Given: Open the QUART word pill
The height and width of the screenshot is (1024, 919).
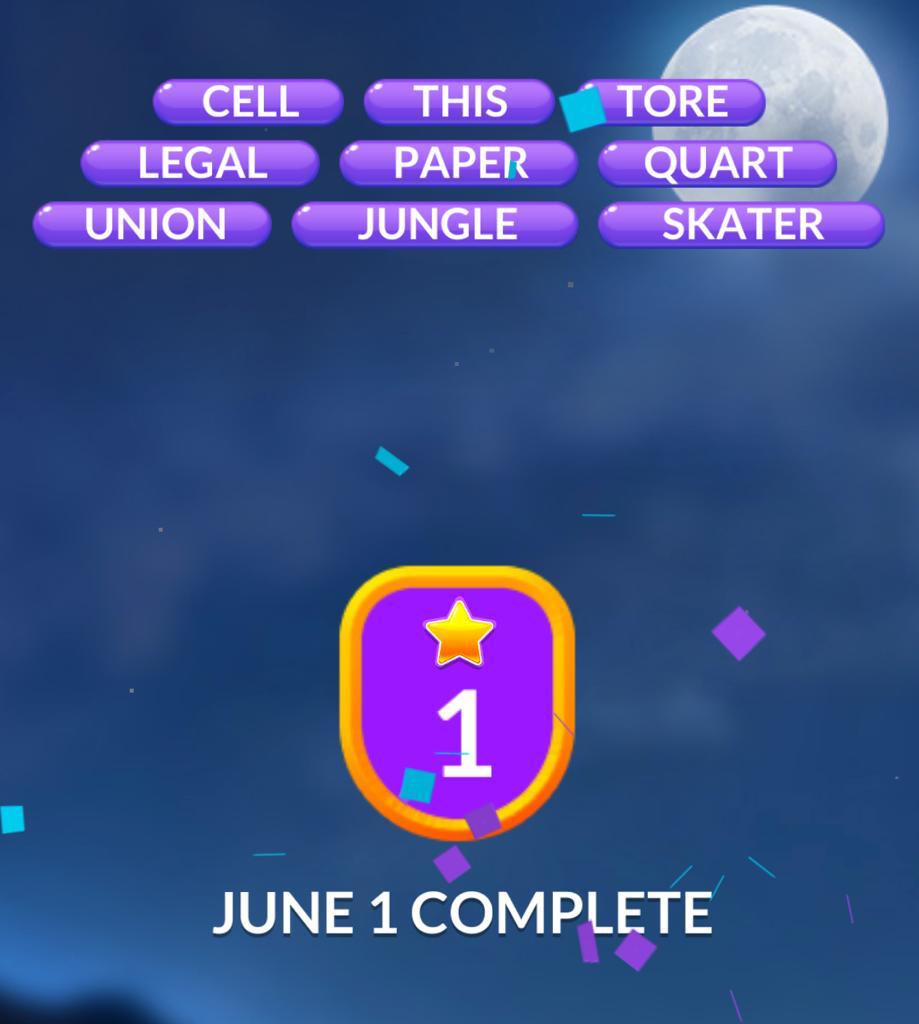Looking at the screenshot, I should pyautogui.click(x=717, y=163).
